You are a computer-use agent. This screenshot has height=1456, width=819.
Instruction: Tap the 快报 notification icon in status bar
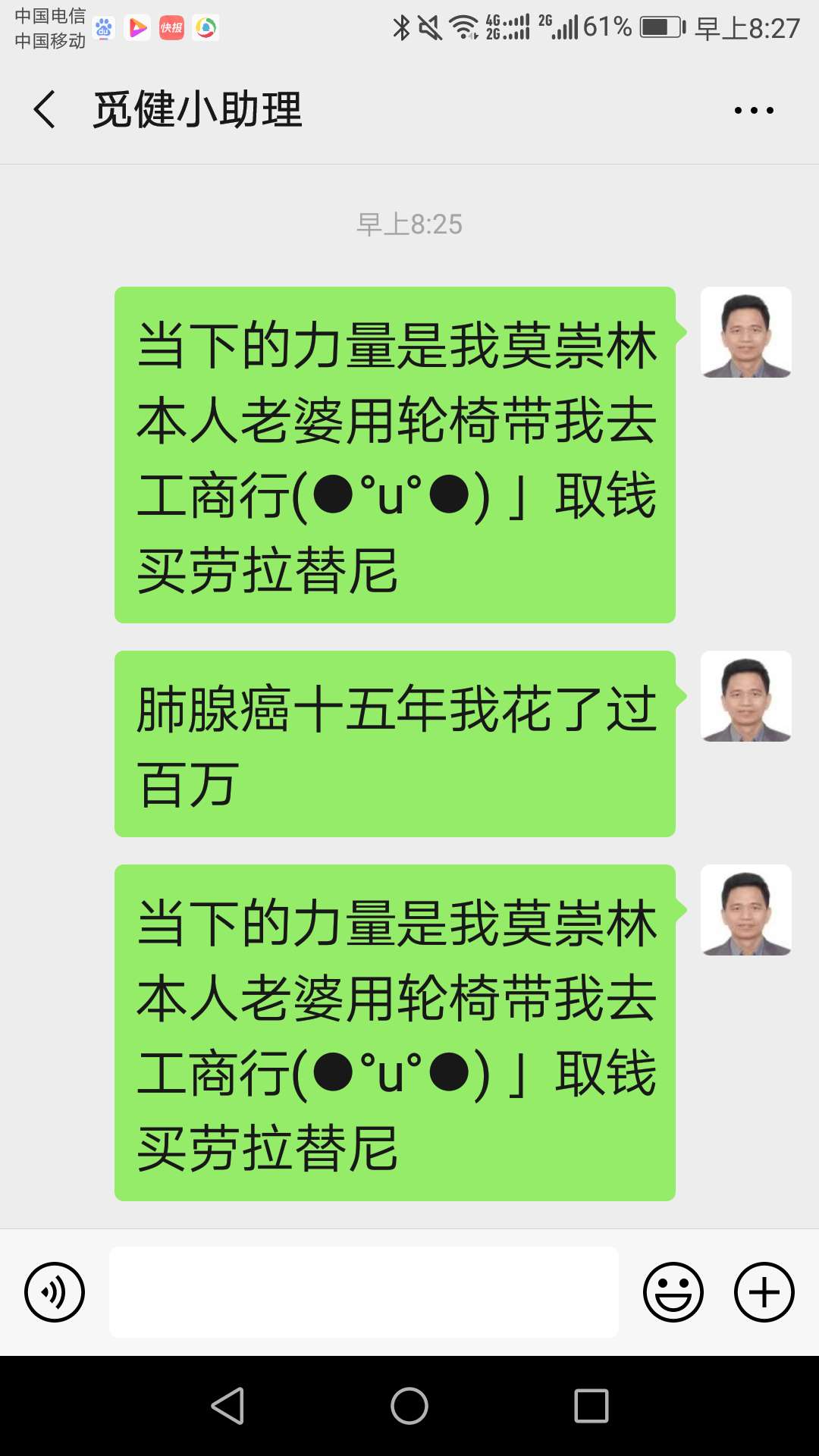coord(171,29)
